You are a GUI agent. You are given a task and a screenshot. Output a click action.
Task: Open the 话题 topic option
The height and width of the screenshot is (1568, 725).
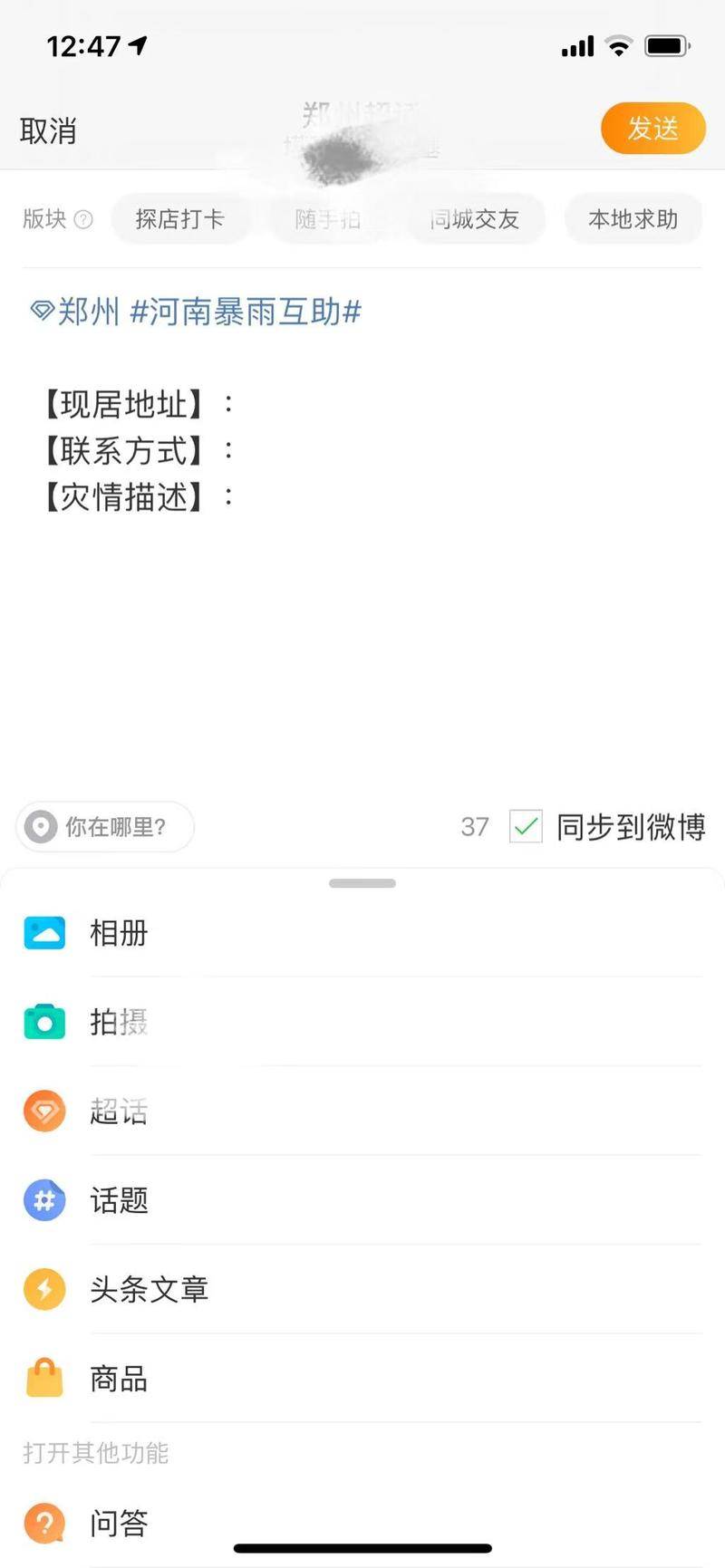point(362,1200)
